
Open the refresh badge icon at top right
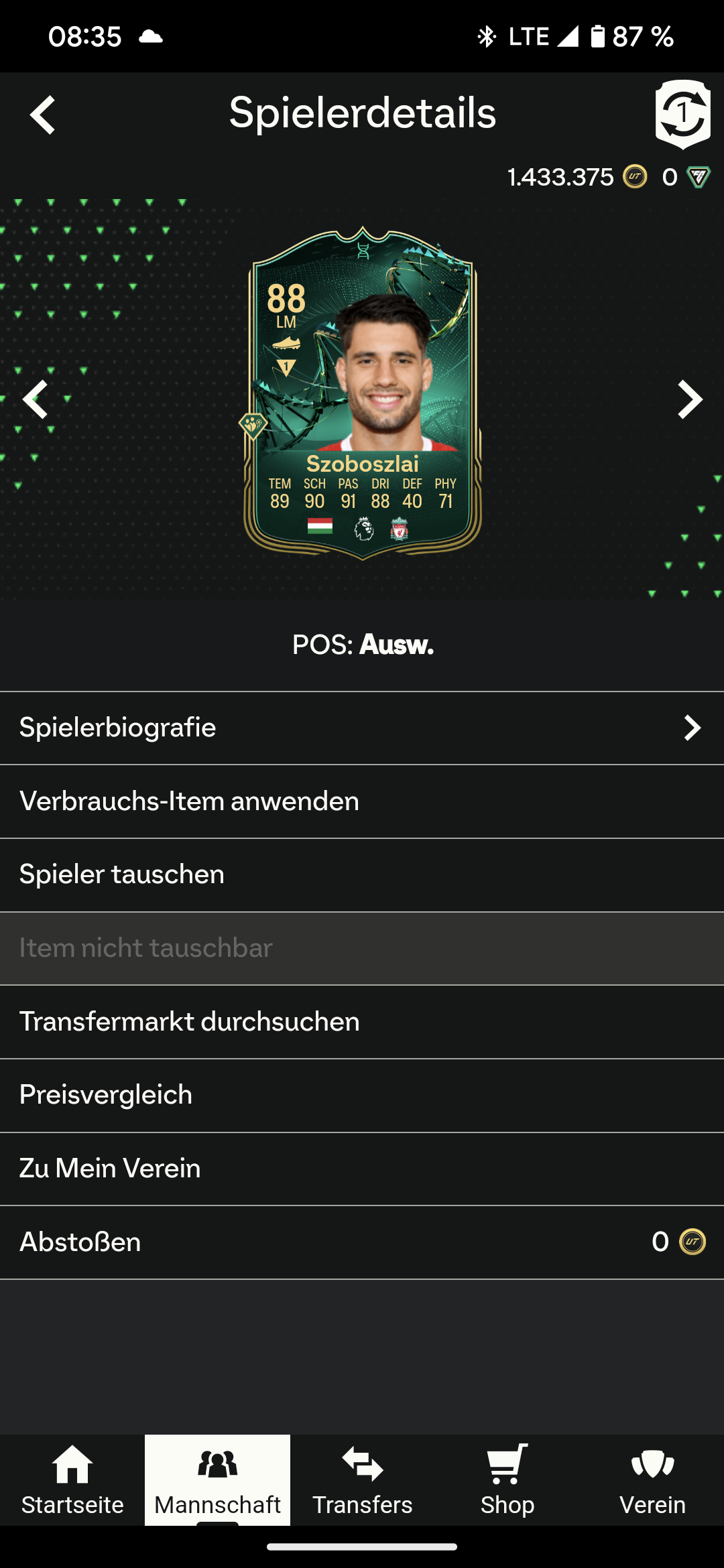682,114
